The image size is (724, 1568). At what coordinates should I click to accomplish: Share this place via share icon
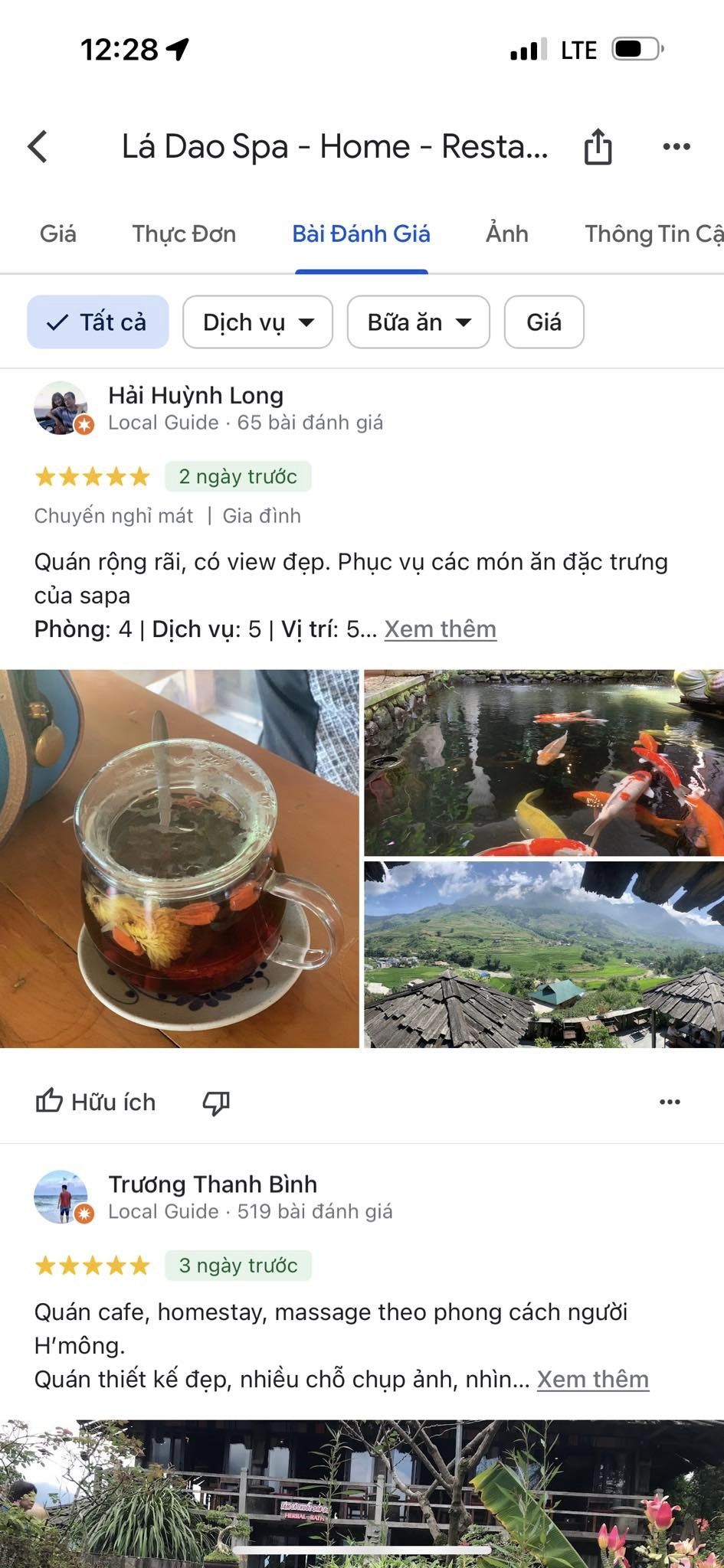click(598, 146)
